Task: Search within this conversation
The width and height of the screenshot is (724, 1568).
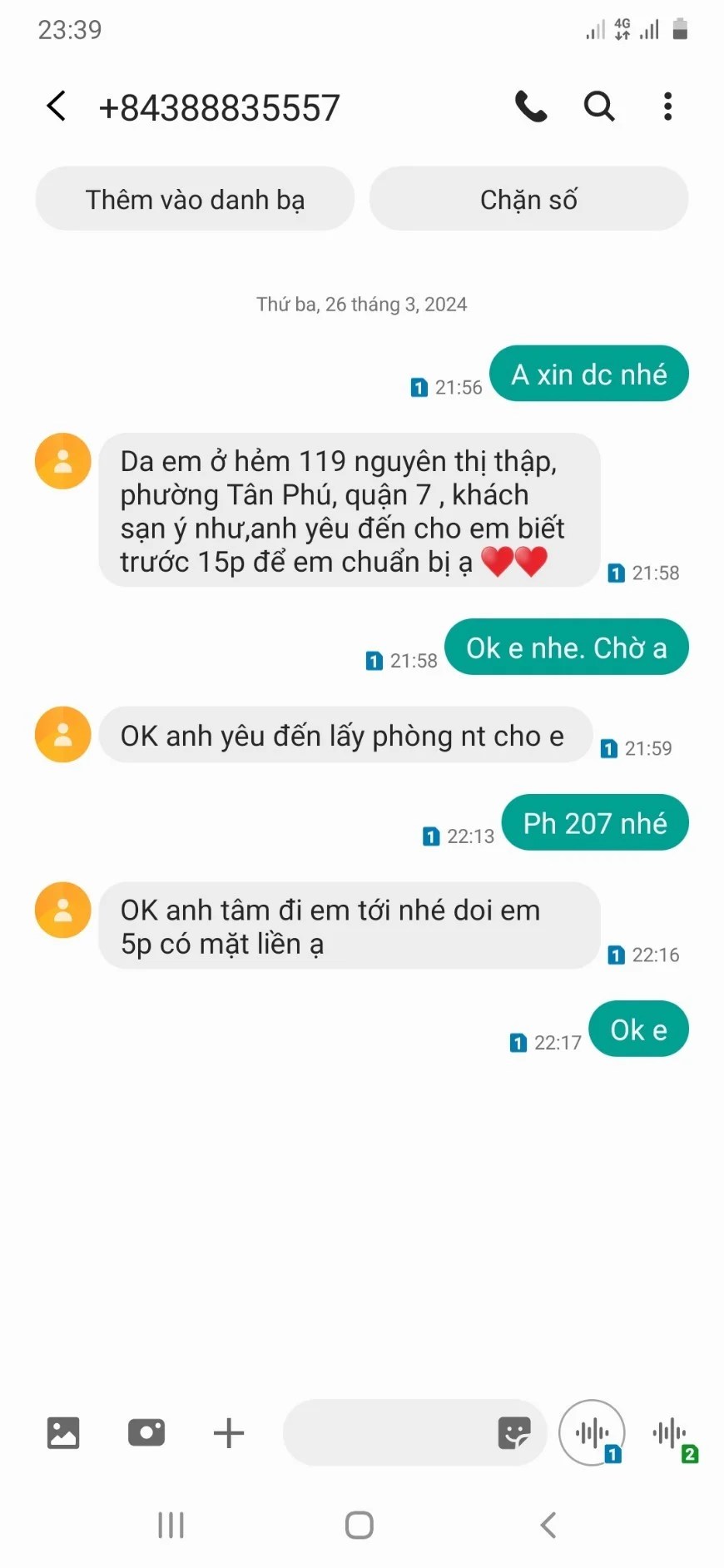Action: coord(599,107)
